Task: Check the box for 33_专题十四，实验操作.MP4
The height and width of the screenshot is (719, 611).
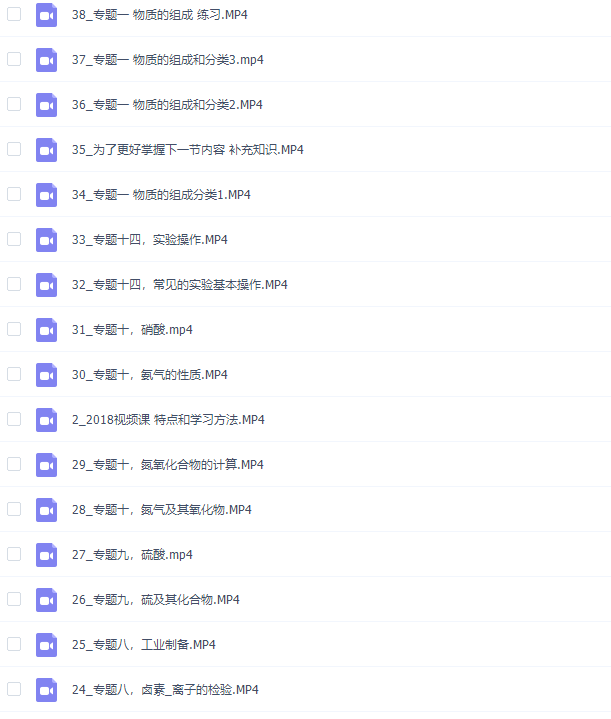Action: (14, 239)
